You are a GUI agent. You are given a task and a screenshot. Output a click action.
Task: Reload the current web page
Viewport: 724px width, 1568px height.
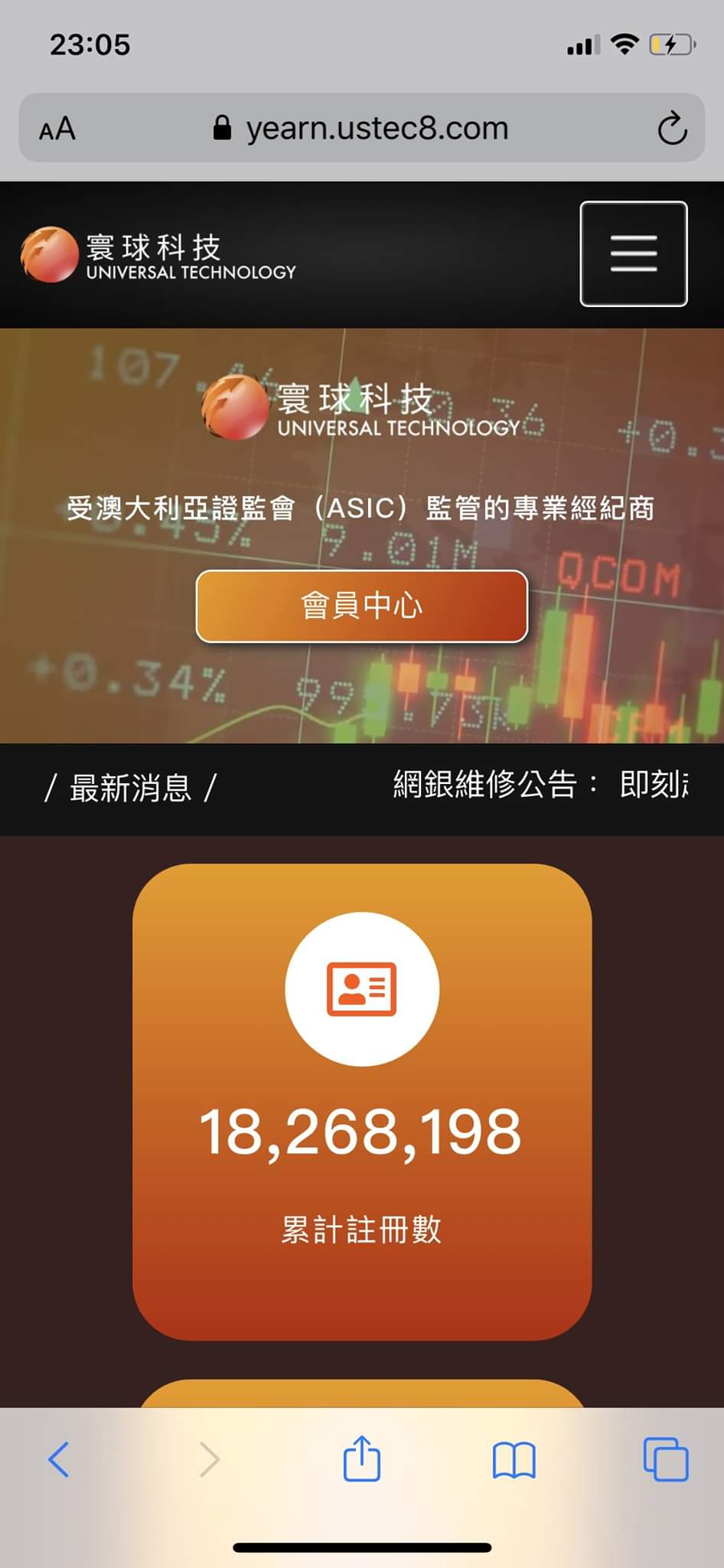coord(671,128)
